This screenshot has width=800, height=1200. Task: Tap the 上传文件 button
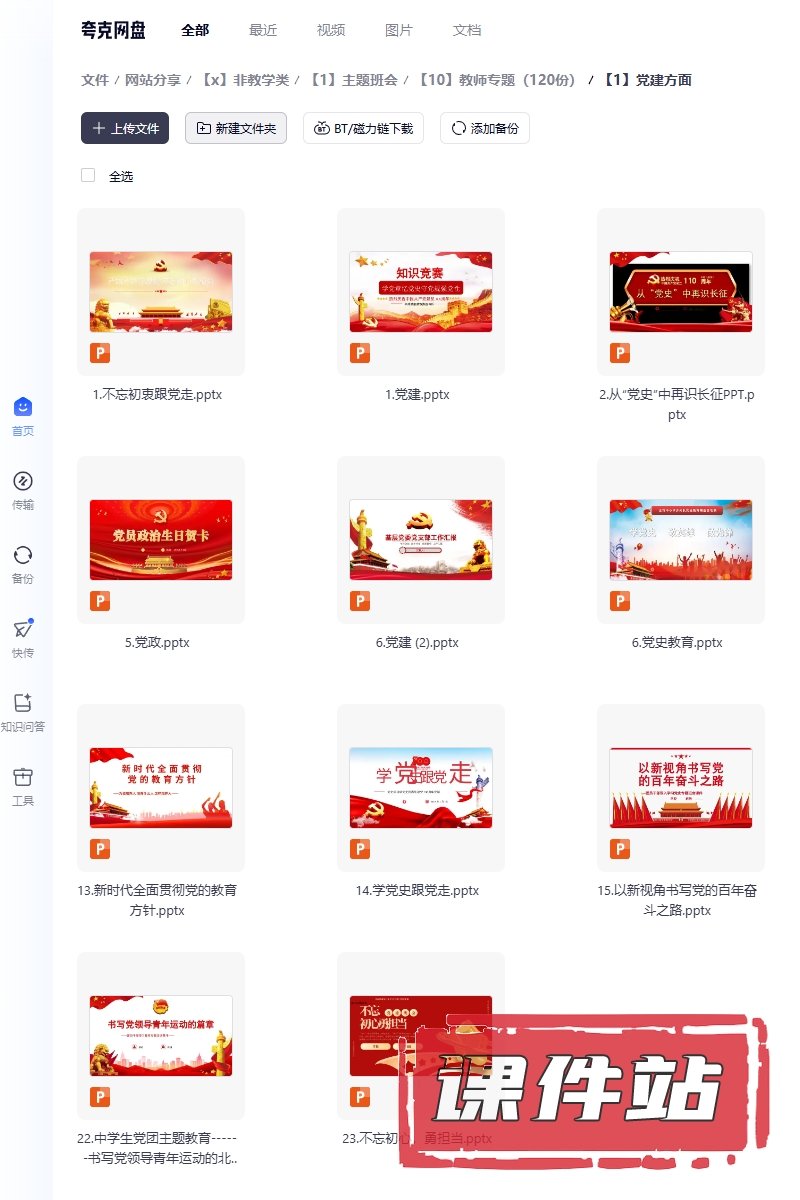[x=125, y=128]
